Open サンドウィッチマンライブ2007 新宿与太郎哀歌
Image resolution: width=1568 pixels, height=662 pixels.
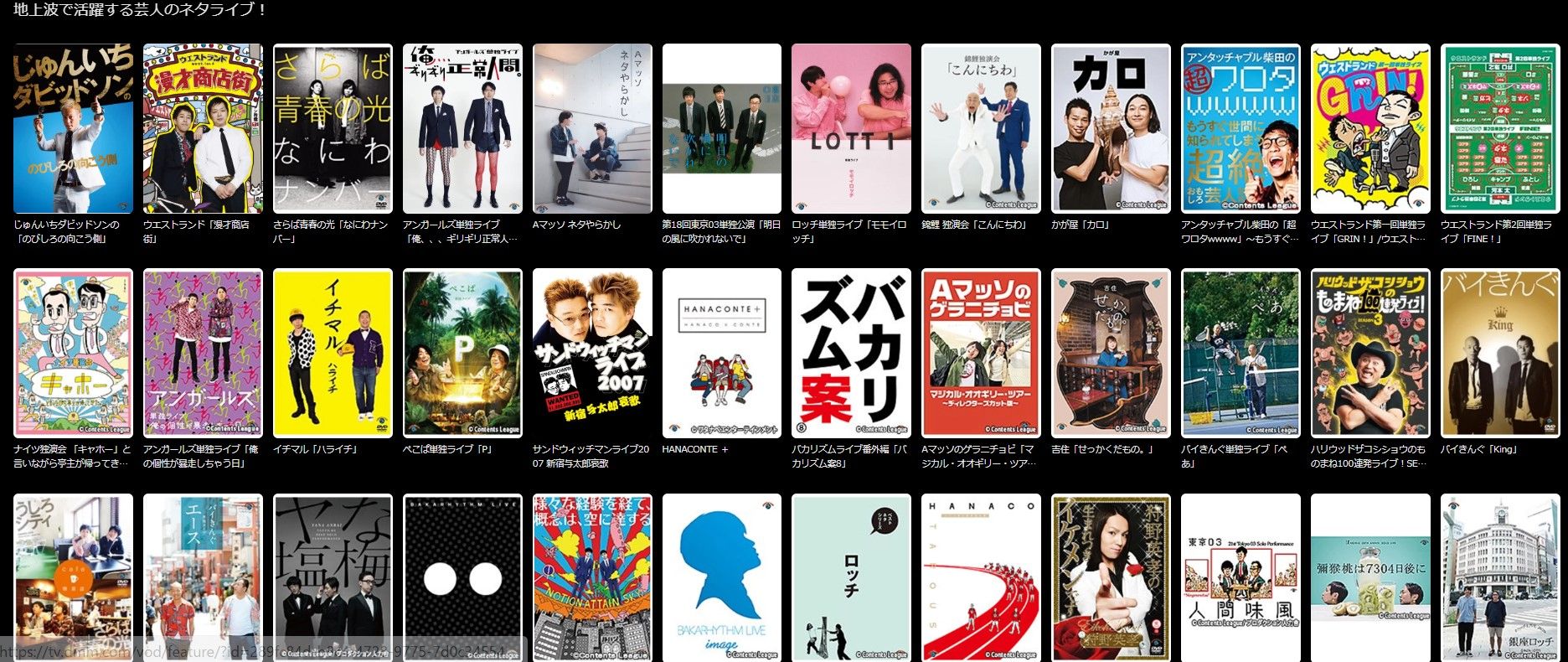click(592, 353)
